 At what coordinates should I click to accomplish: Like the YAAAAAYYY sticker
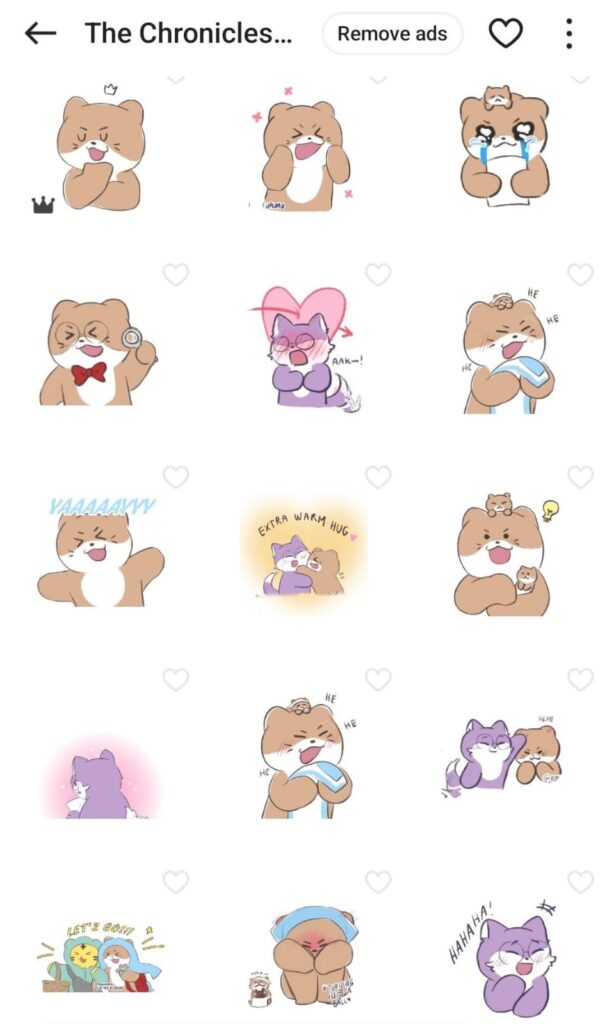coord(176,477)
